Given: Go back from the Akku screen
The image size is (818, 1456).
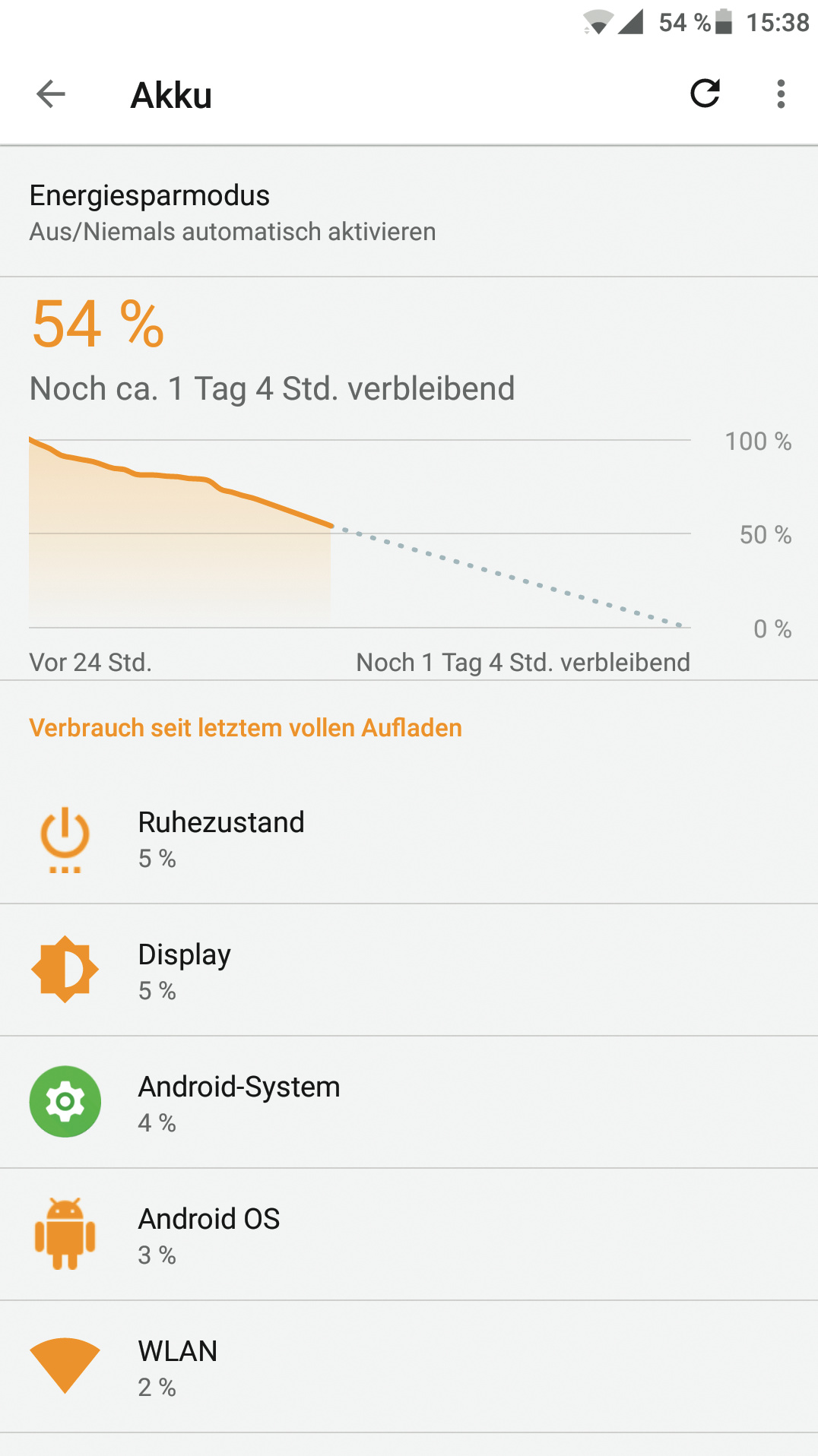Looking at the screenshot, I should click(51, 94).
